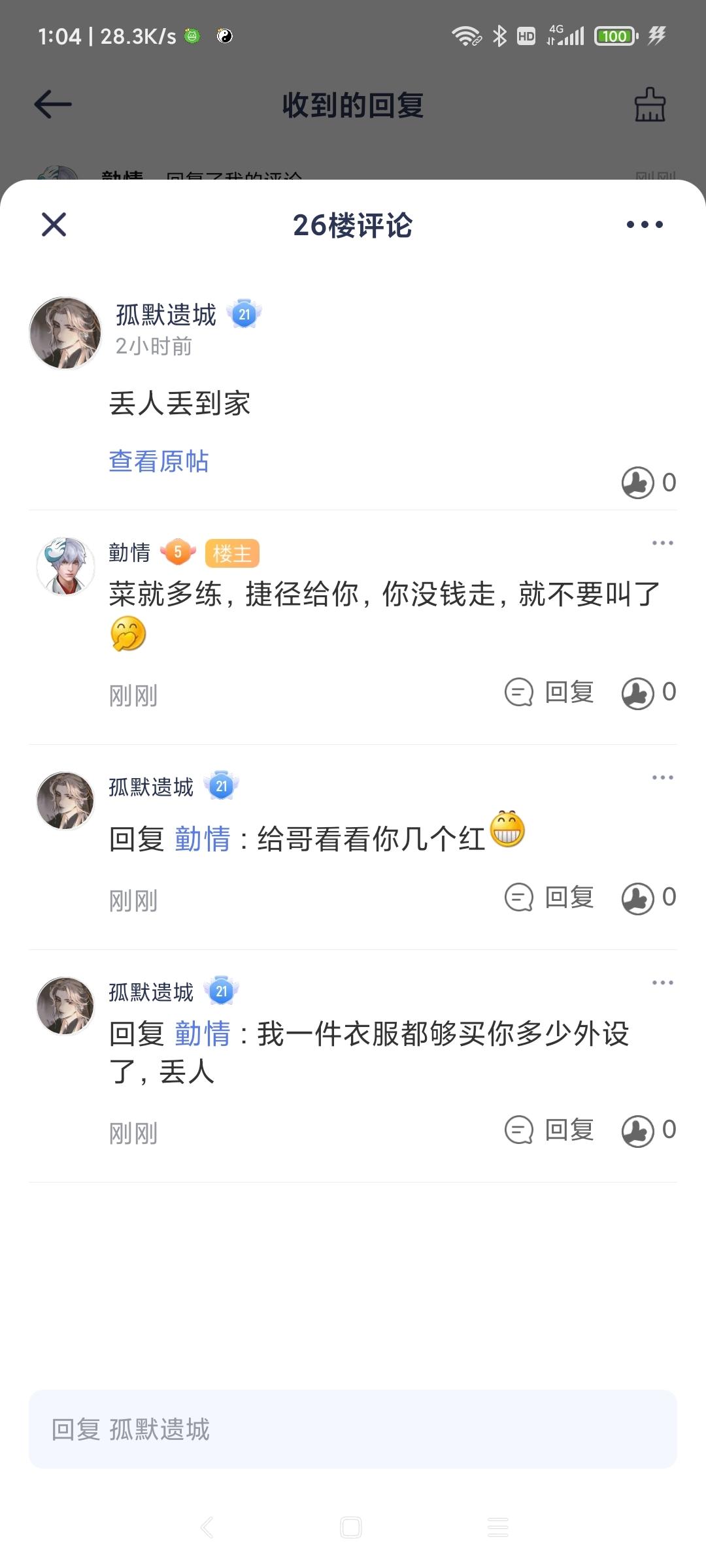
Task: Reply to 勤情's comment 菜就多练
Action: tap(549, 692)
